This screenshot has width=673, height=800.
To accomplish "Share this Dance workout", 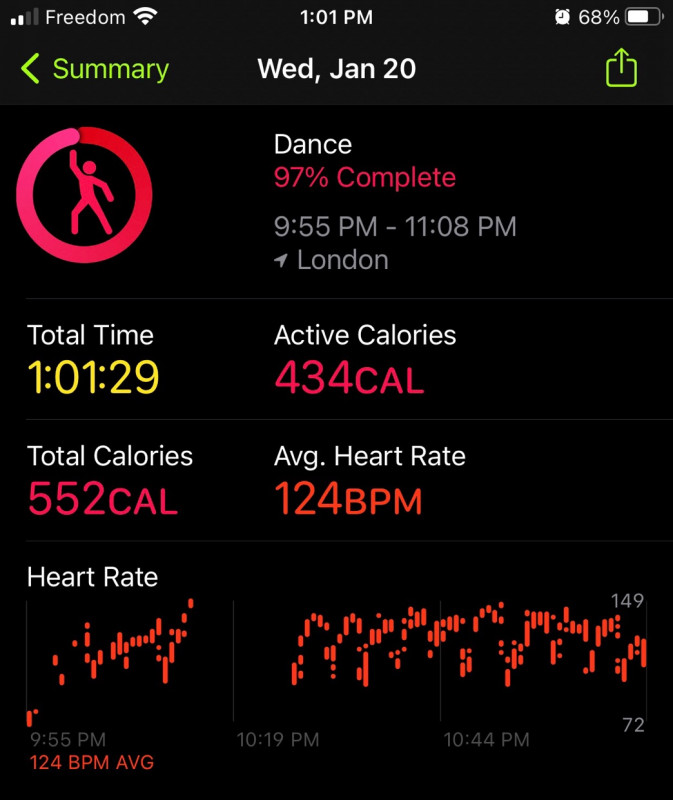I will pyautogui.click(x=621, y=69).
